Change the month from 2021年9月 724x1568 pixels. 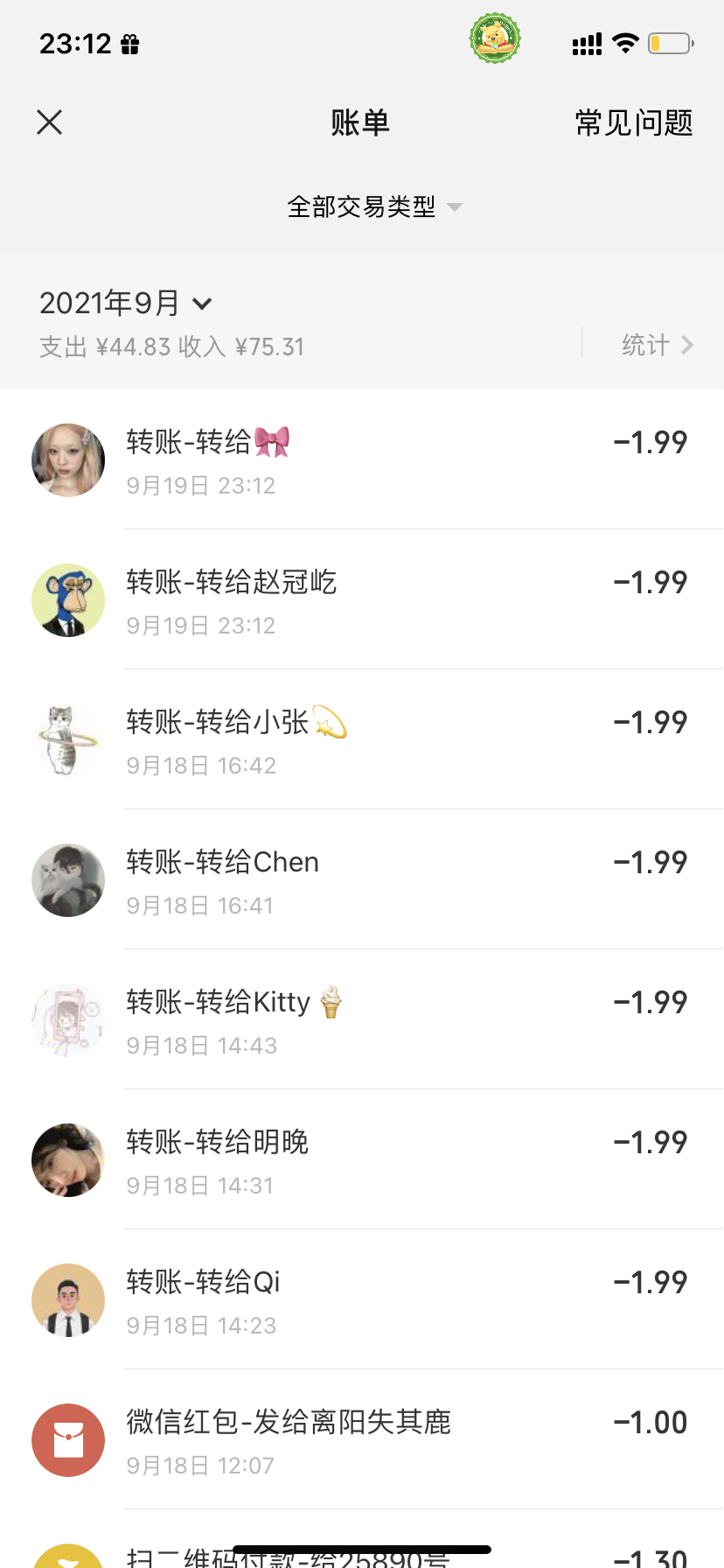pos(126,304)
